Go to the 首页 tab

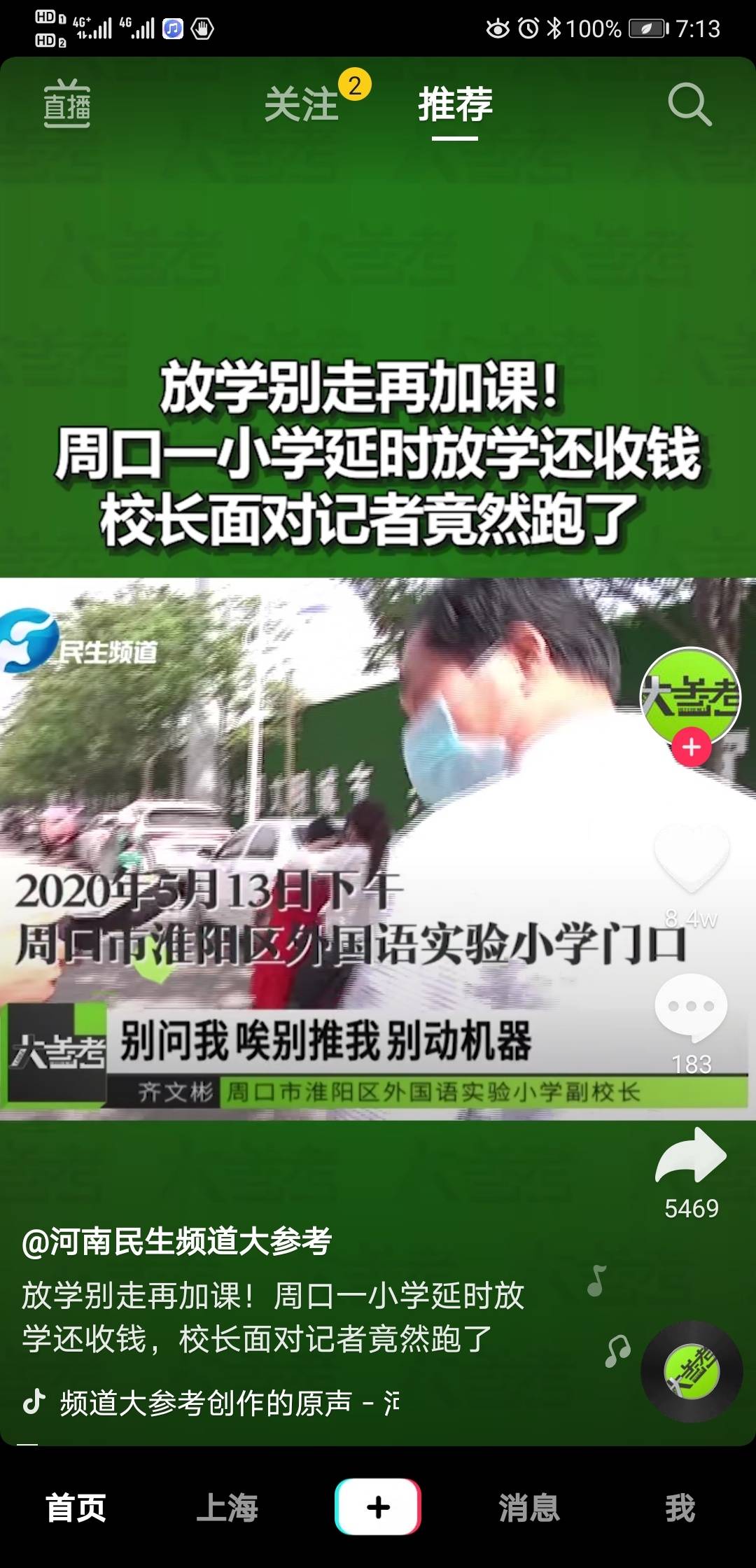coord(76,1507)
